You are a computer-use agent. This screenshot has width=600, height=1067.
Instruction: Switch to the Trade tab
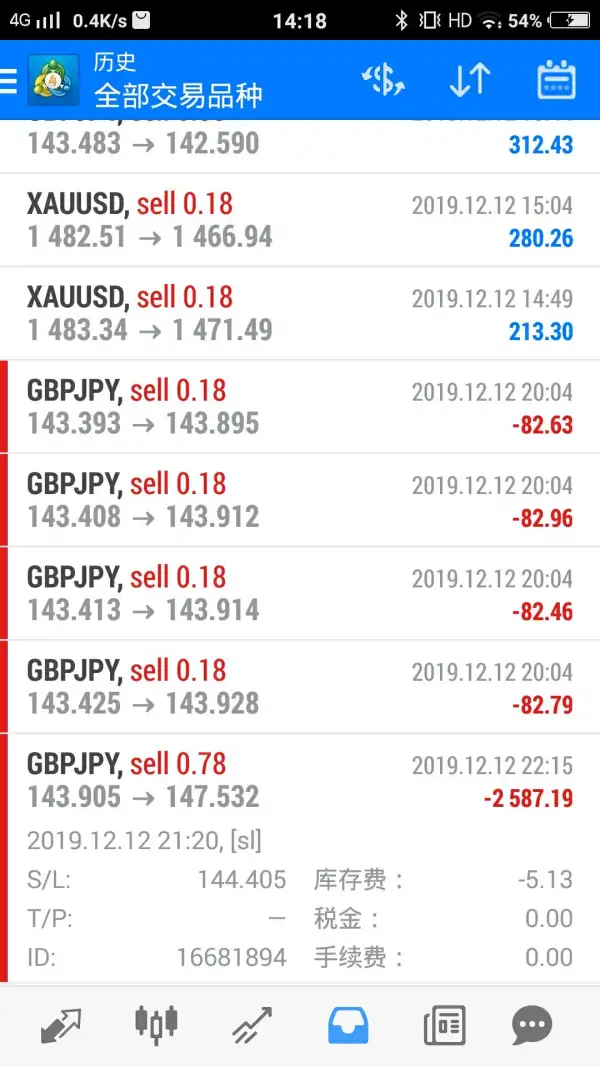coord(252,1025)
